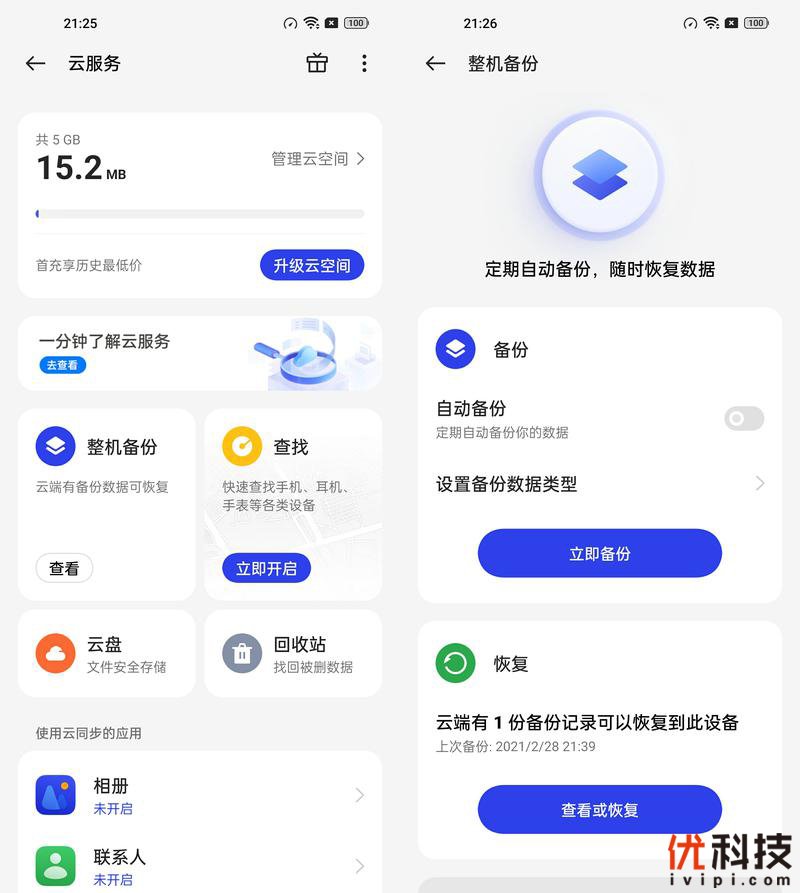The width and height of the screenshot is (800, 893).
Task: Tap the 升级云空间 button
Action: [312, 265]
